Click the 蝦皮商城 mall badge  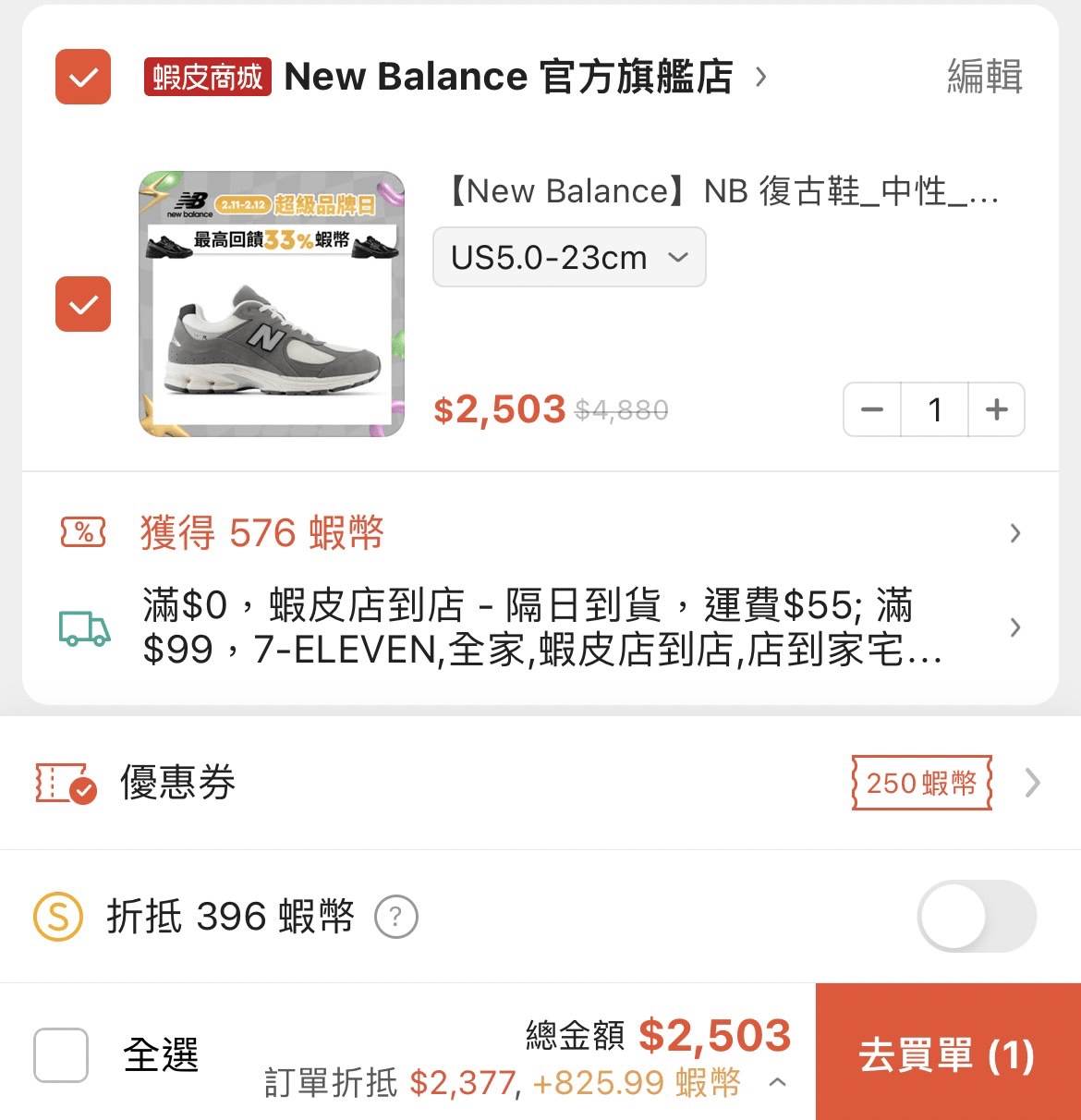click(x=205, y=78)
